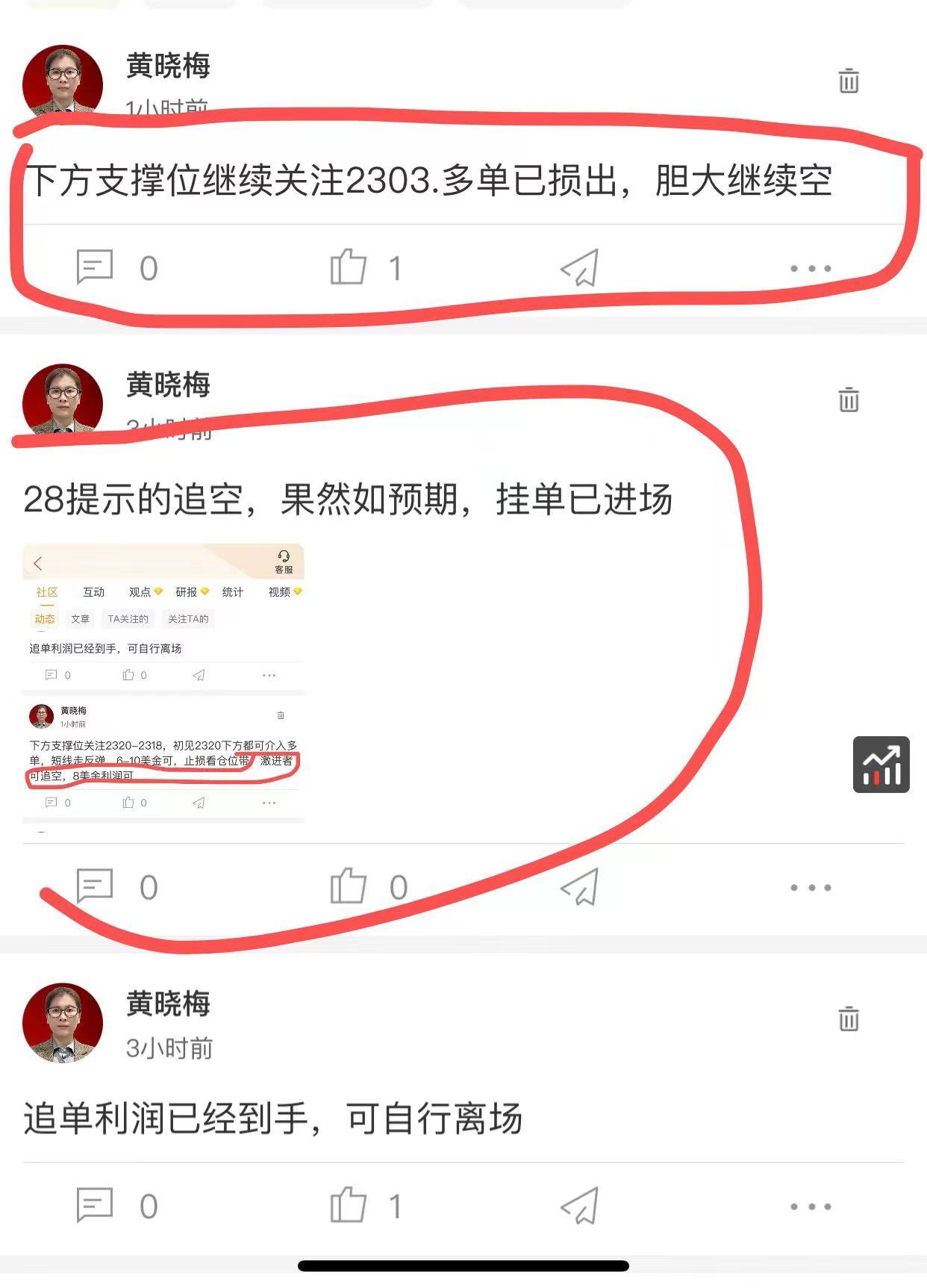Open more options for 追单利润已经到手 post
The image size is (927, 1288).
point(811,1206)
